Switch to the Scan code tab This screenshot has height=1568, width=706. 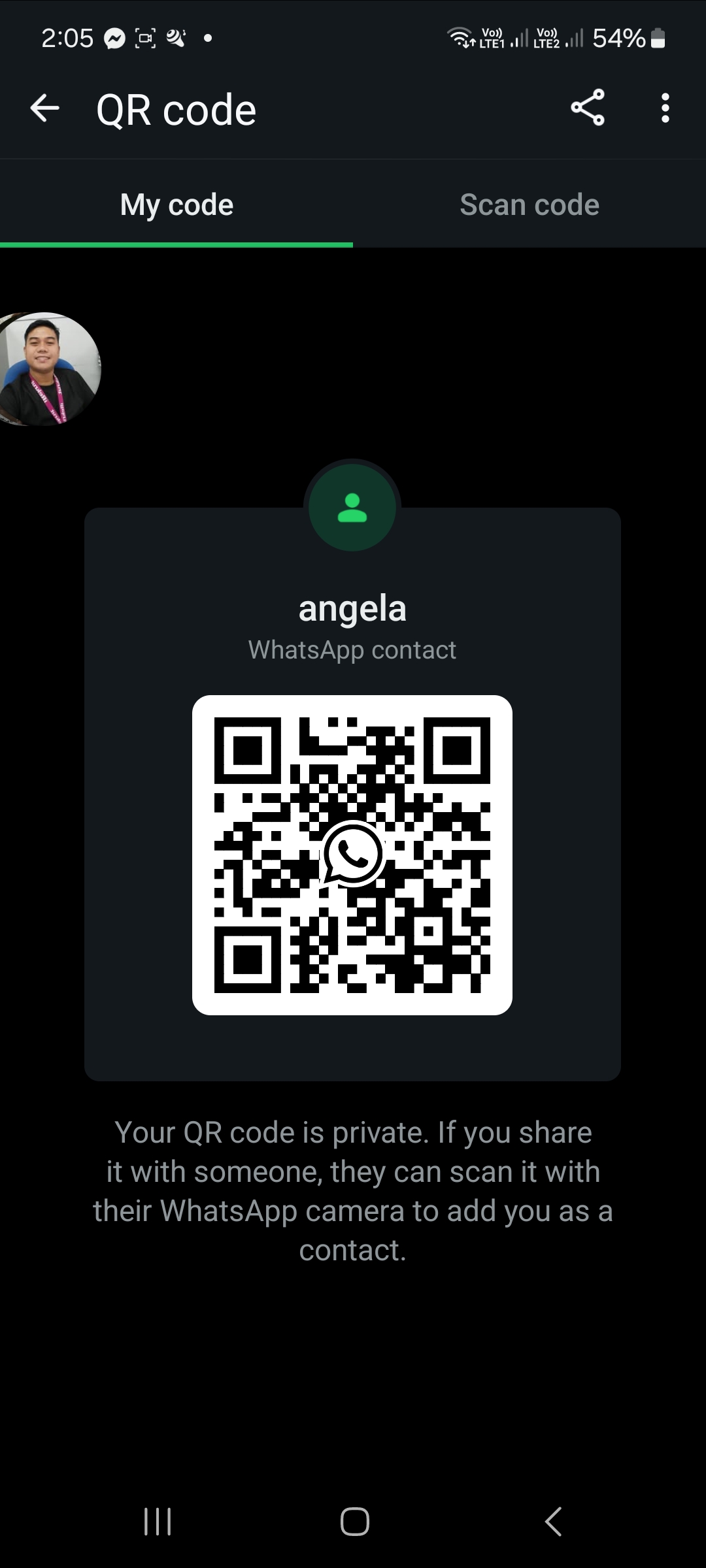(x=529, y=205)
